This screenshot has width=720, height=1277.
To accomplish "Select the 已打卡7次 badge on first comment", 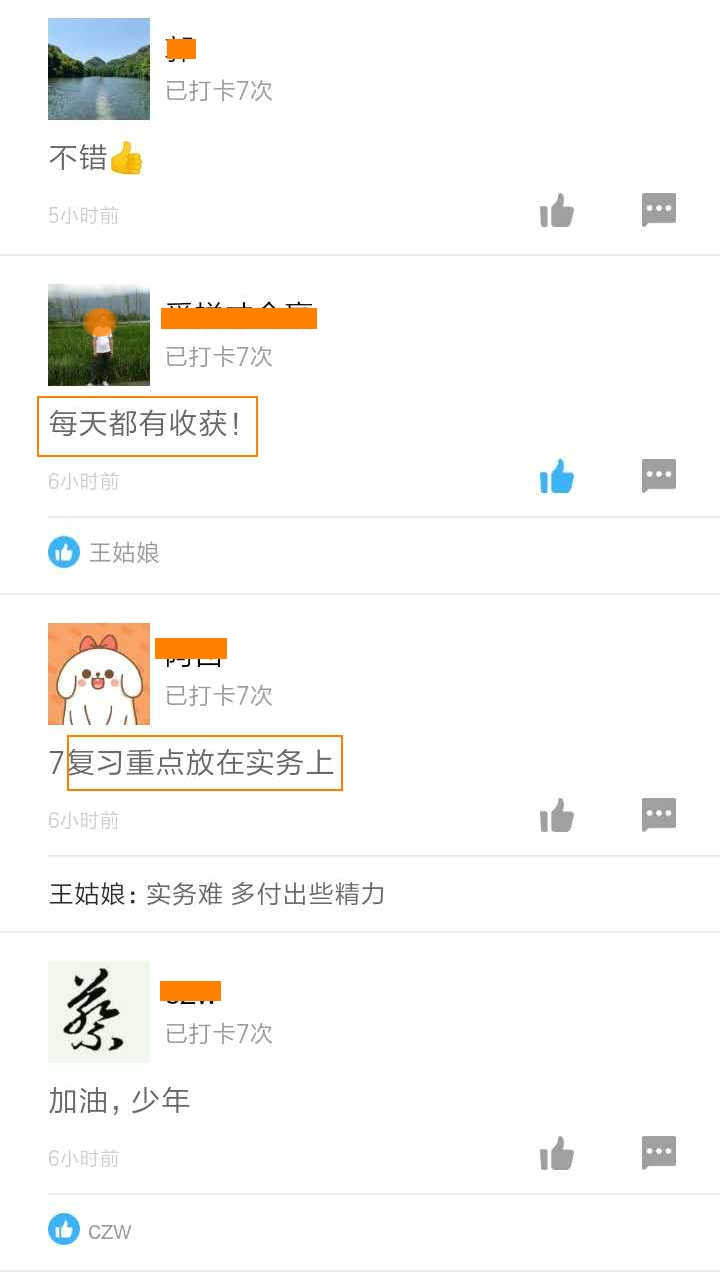I will (x=220, y=89).
